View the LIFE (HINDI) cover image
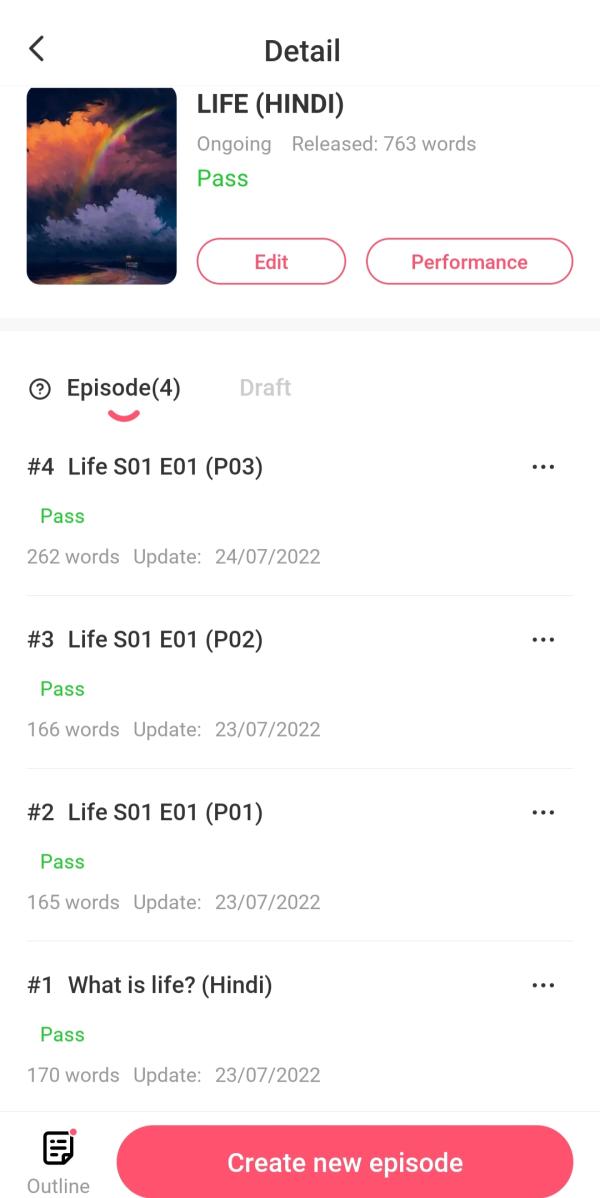The width and height of the screenshot is (600, 1198). coord(101,187)
